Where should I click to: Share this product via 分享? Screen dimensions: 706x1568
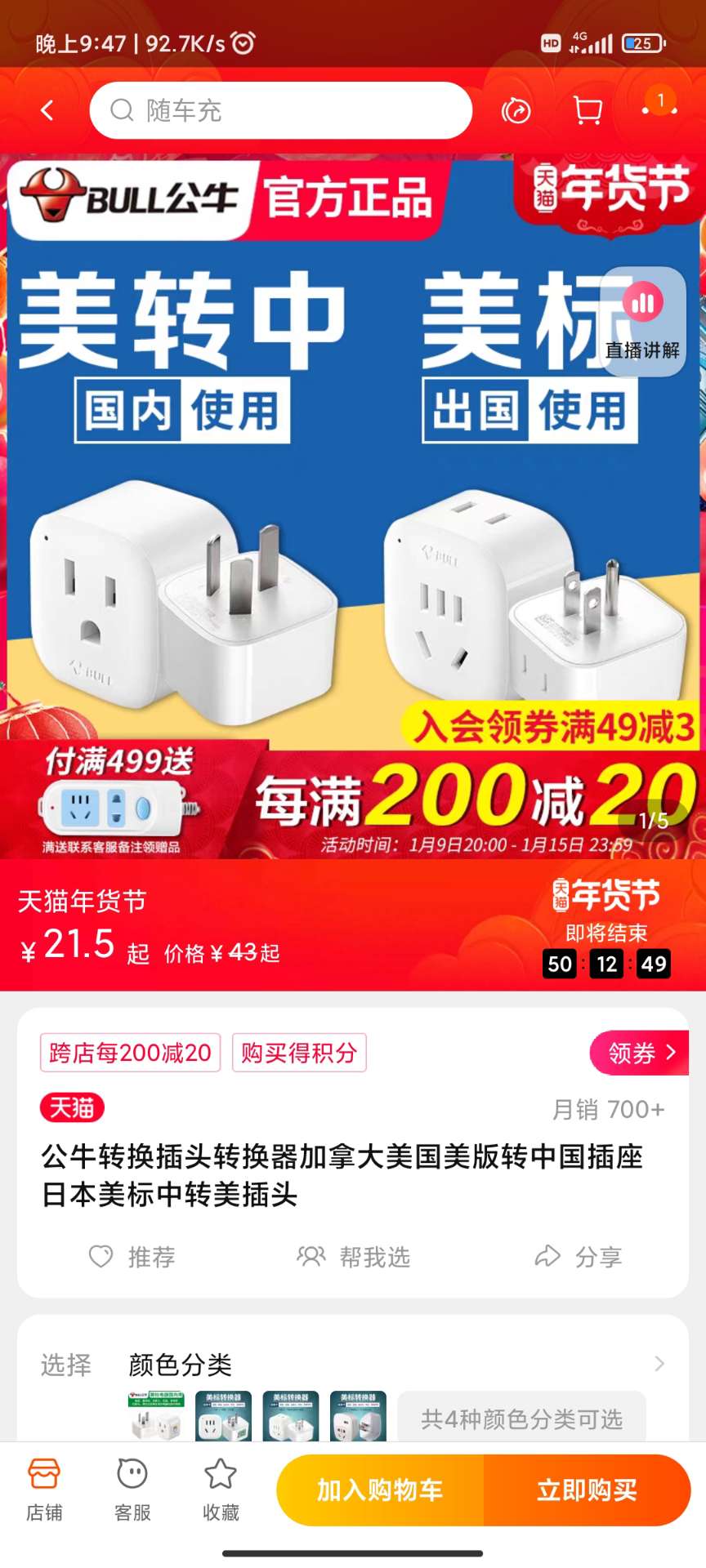pos(579,1257)
